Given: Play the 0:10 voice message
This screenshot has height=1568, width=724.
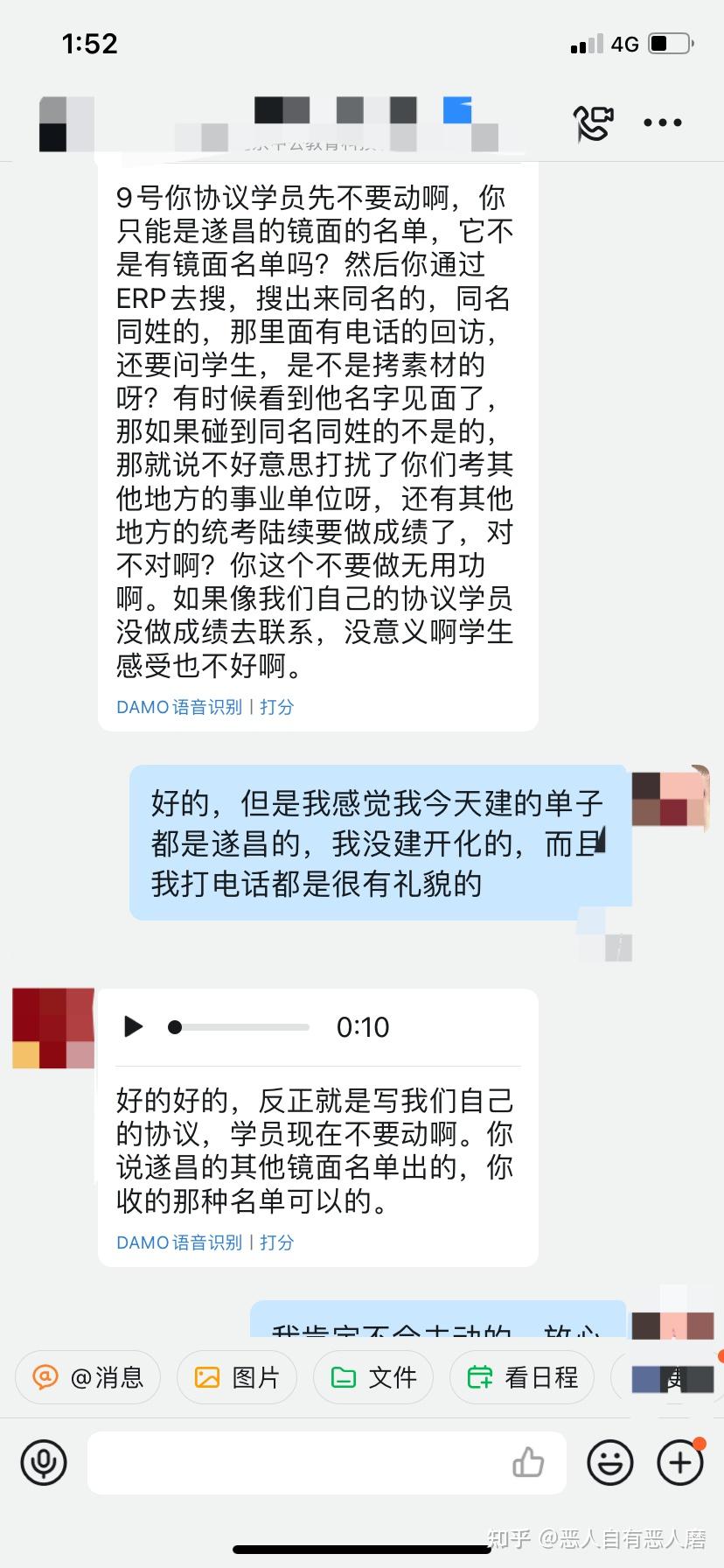Looking at the screenshot, I should (x=133, y=1026).
